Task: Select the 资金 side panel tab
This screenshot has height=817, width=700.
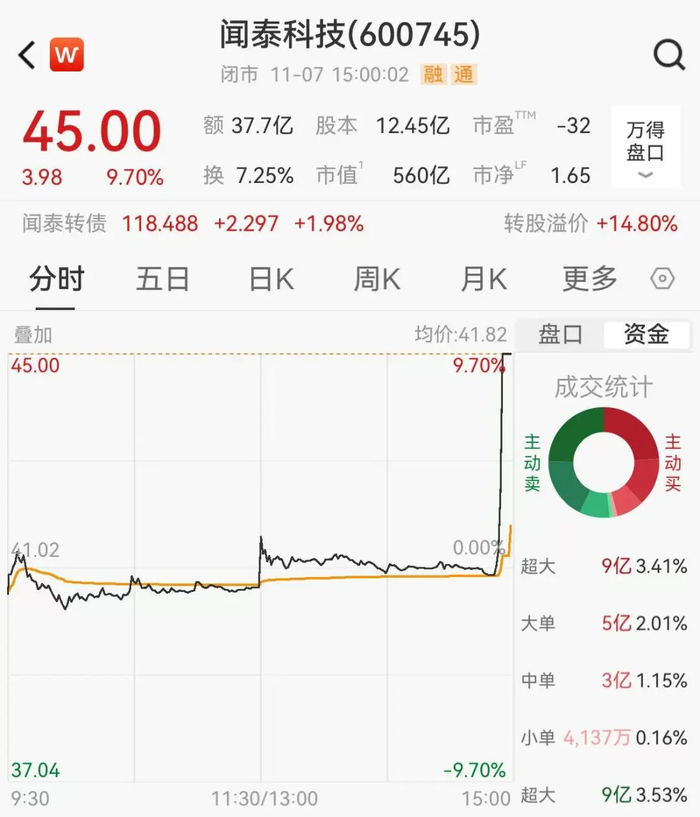Action: tap(646, 334)
